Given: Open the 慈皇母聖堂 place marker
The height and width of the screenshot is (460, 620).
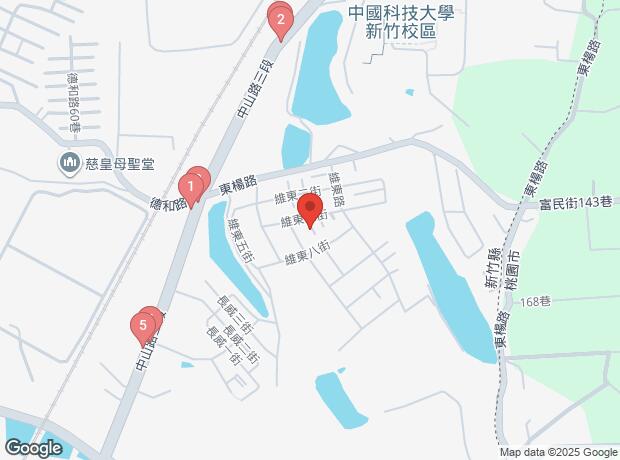Looking at the screenshot, I should (70, 162).
